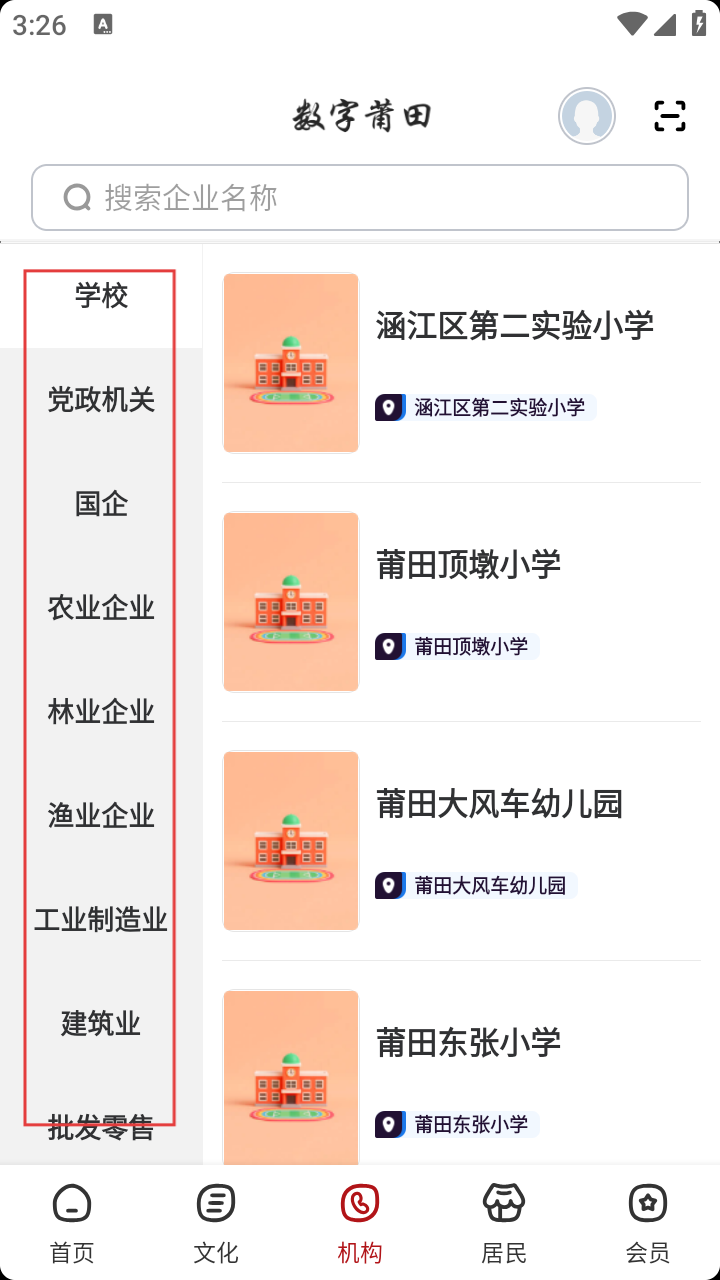Open 莆田大风车幼儿园 listing

[499, 804]
